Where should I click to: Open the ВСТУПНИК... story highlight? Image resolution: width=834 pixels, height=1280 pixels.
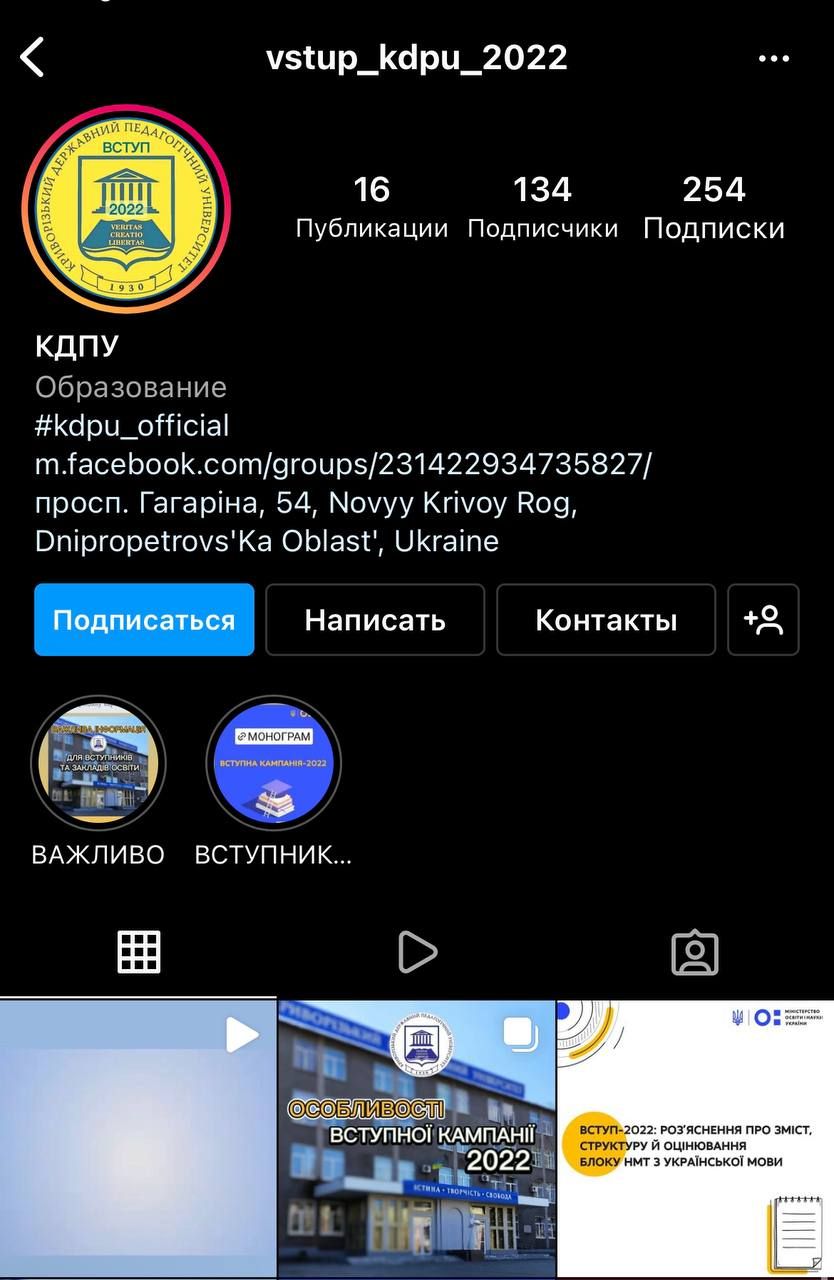273,764
